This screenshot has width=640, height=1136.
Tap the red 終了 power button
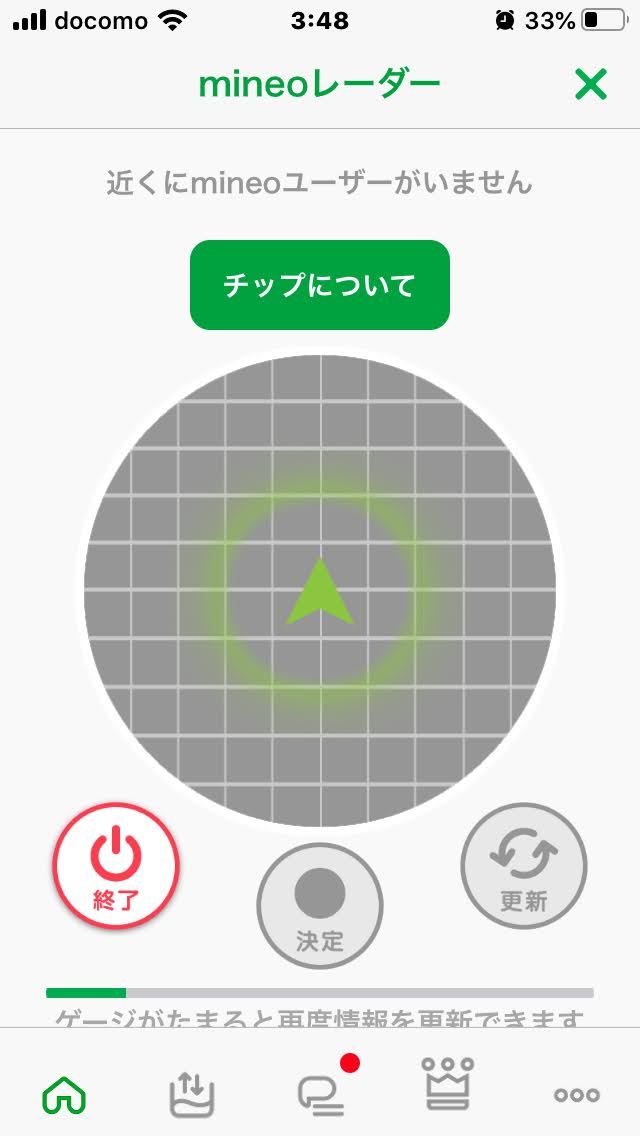(116, 866)
